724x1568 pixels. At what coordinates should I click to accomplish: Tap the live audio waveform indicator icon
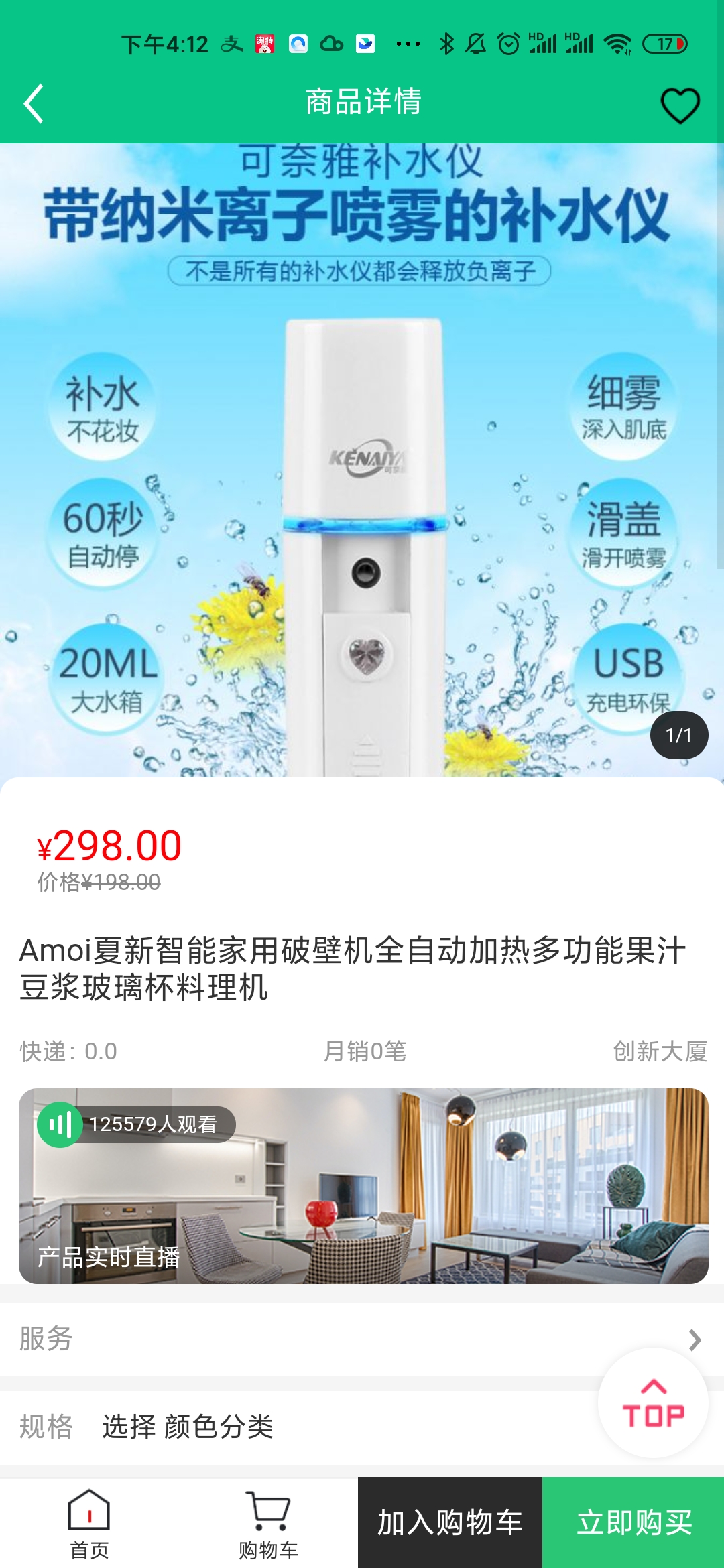pos(59,1123)
